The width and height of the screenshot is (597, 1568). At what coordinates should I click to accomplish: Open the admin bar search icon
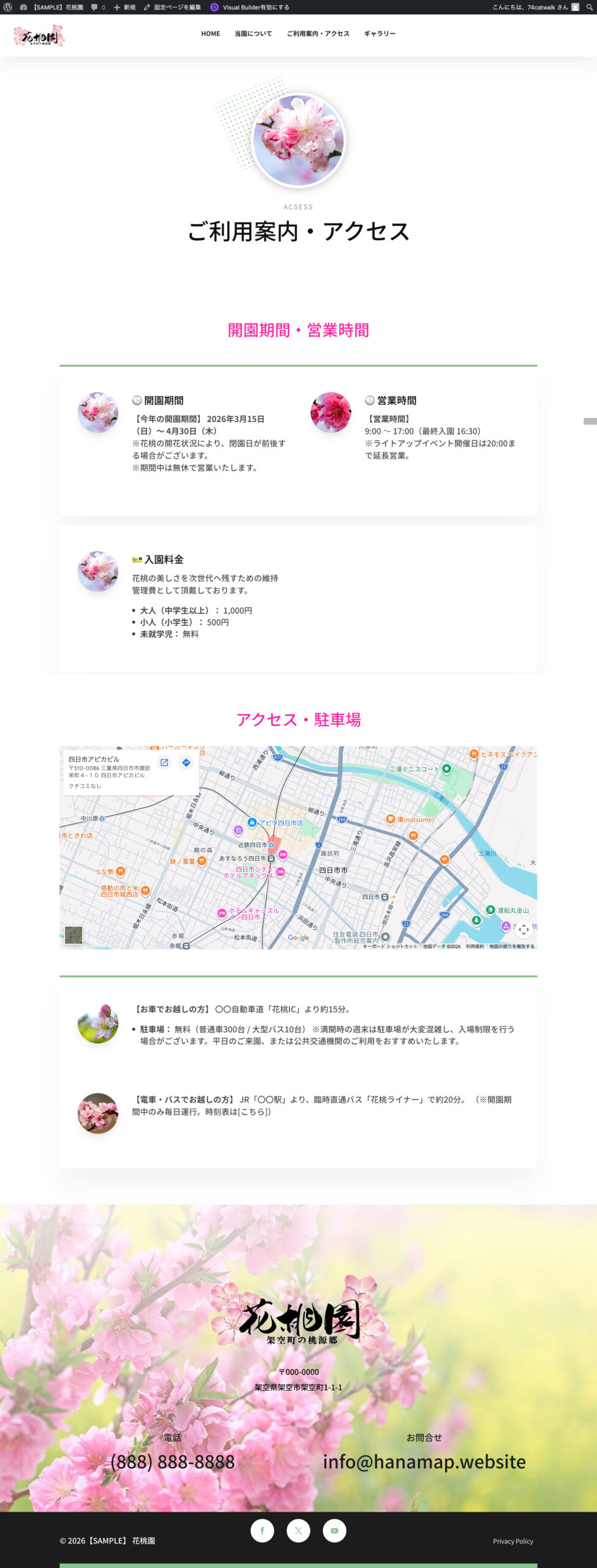(x=589, y=7)
